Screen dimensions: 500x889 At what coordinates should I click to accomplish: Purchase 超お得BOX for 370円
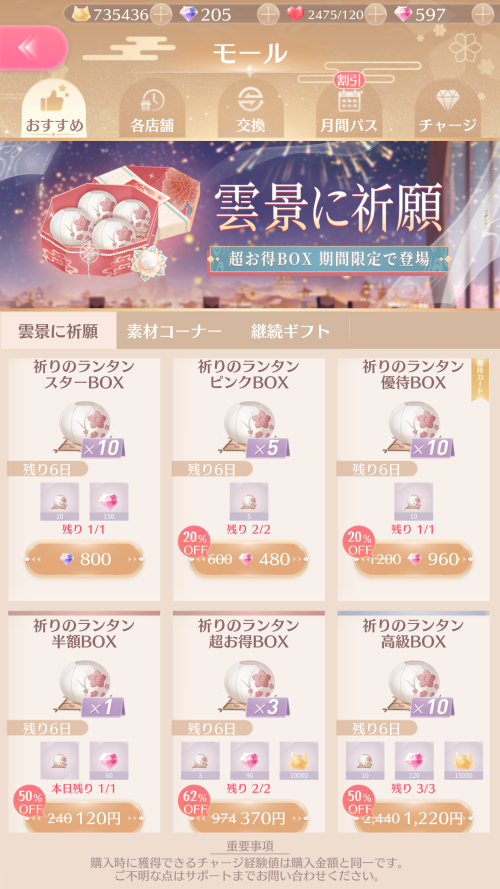(249, 818)
